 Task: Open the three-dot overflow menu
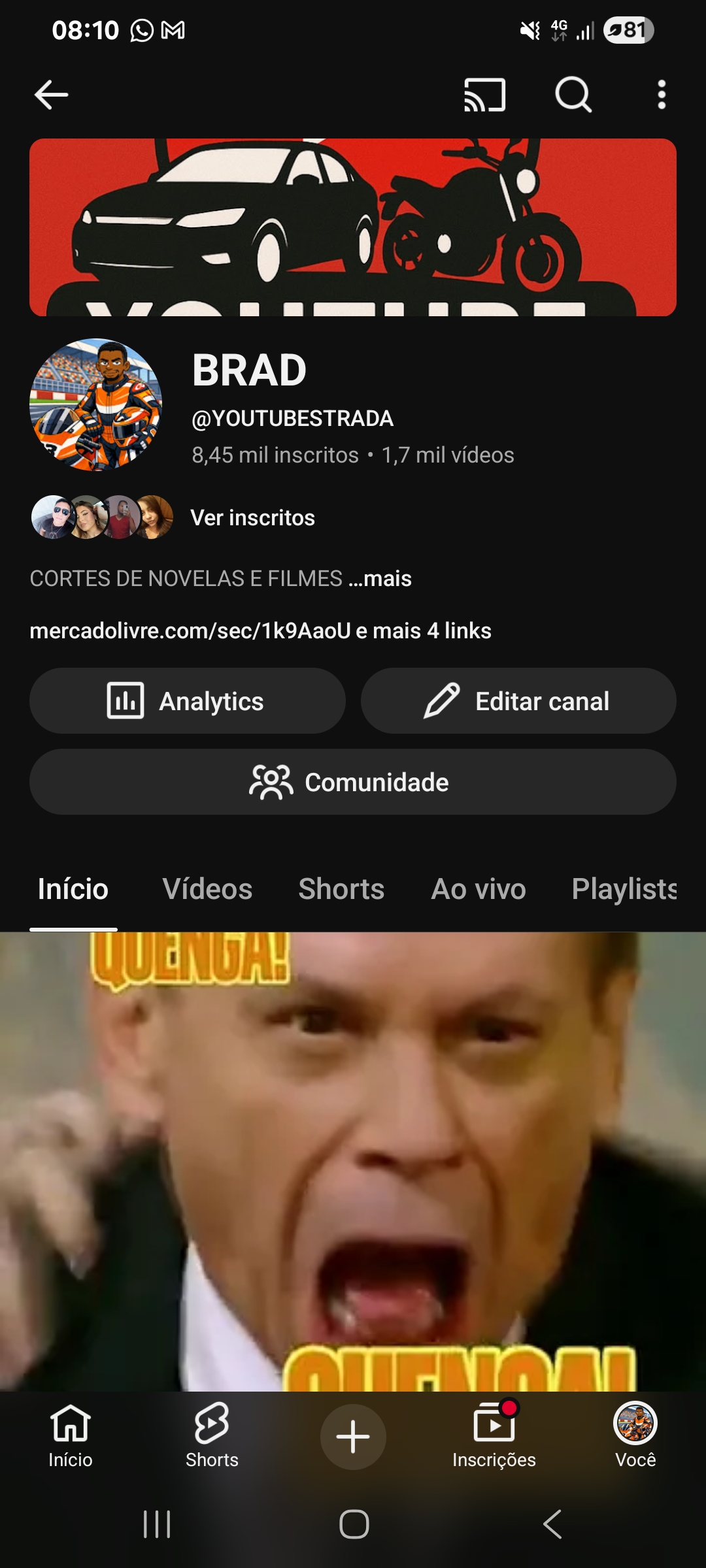[662, 95]
